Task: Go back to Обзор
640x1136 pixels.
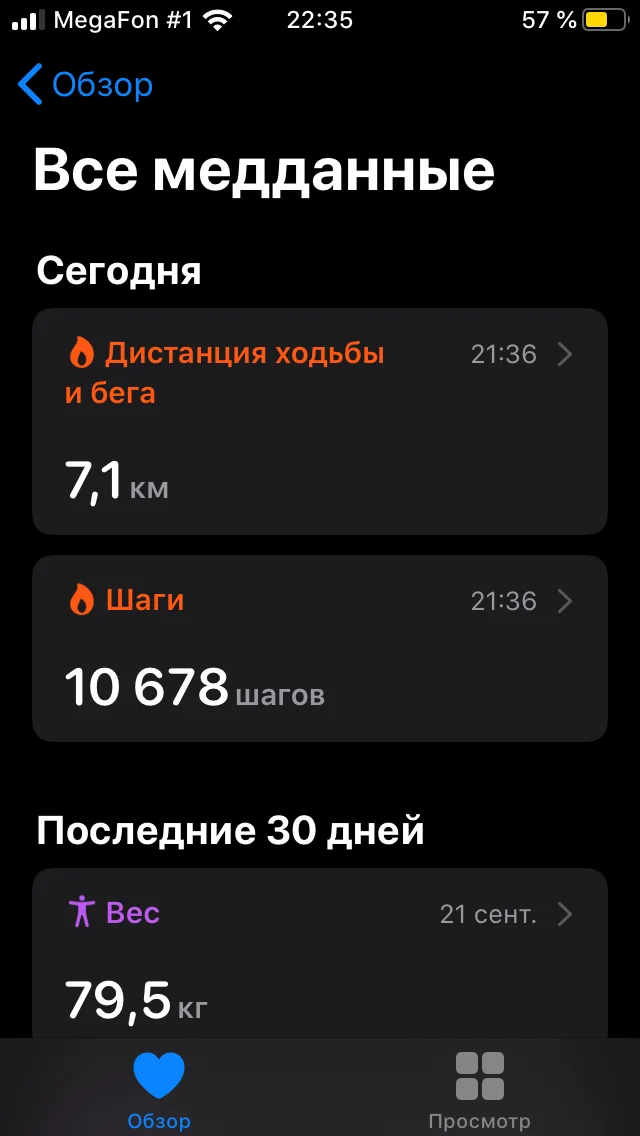Action: (x=86, y=85)
